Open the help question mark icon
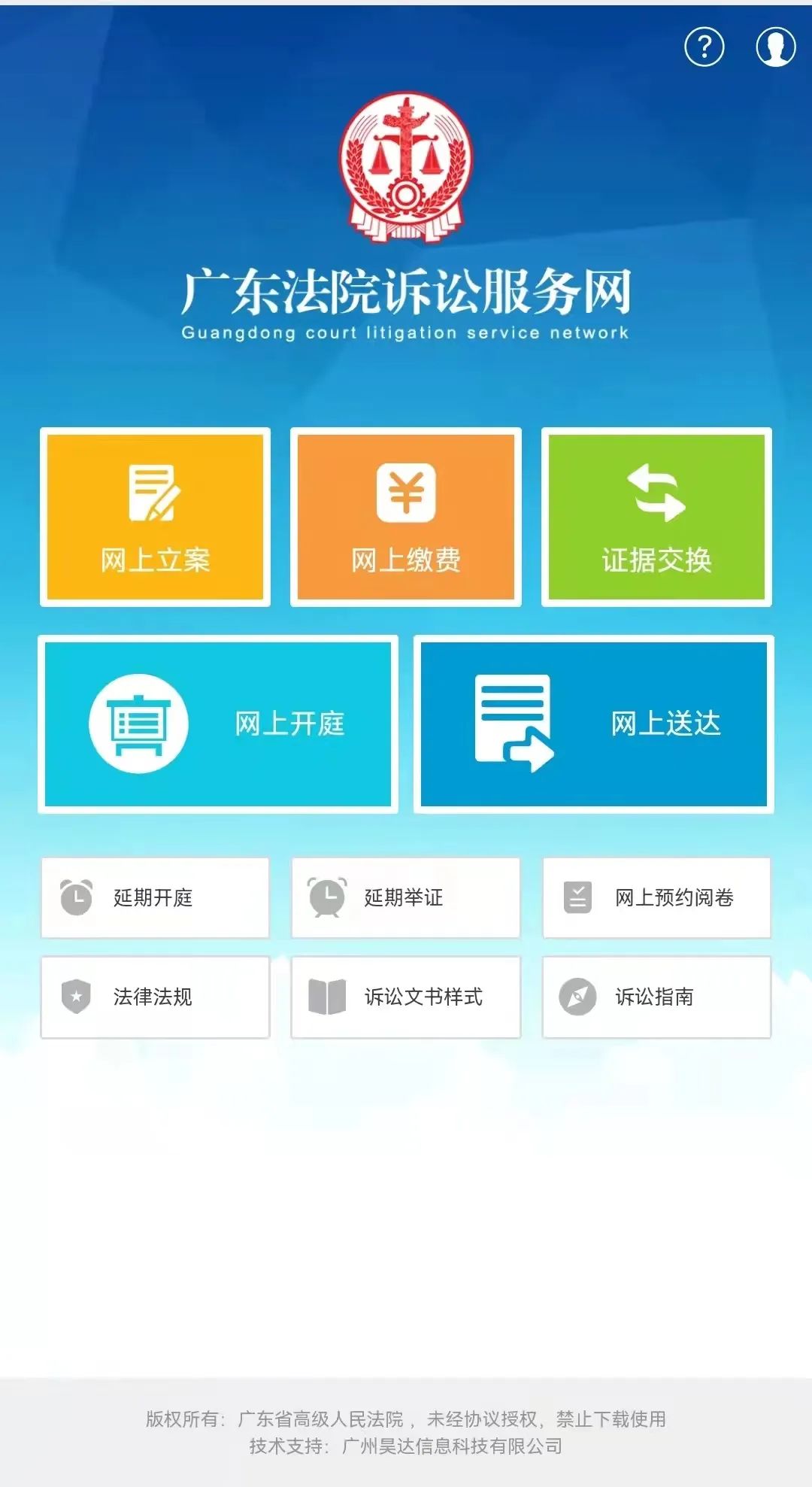Viewport: 812px width, 1487px height. coord(704,47)
